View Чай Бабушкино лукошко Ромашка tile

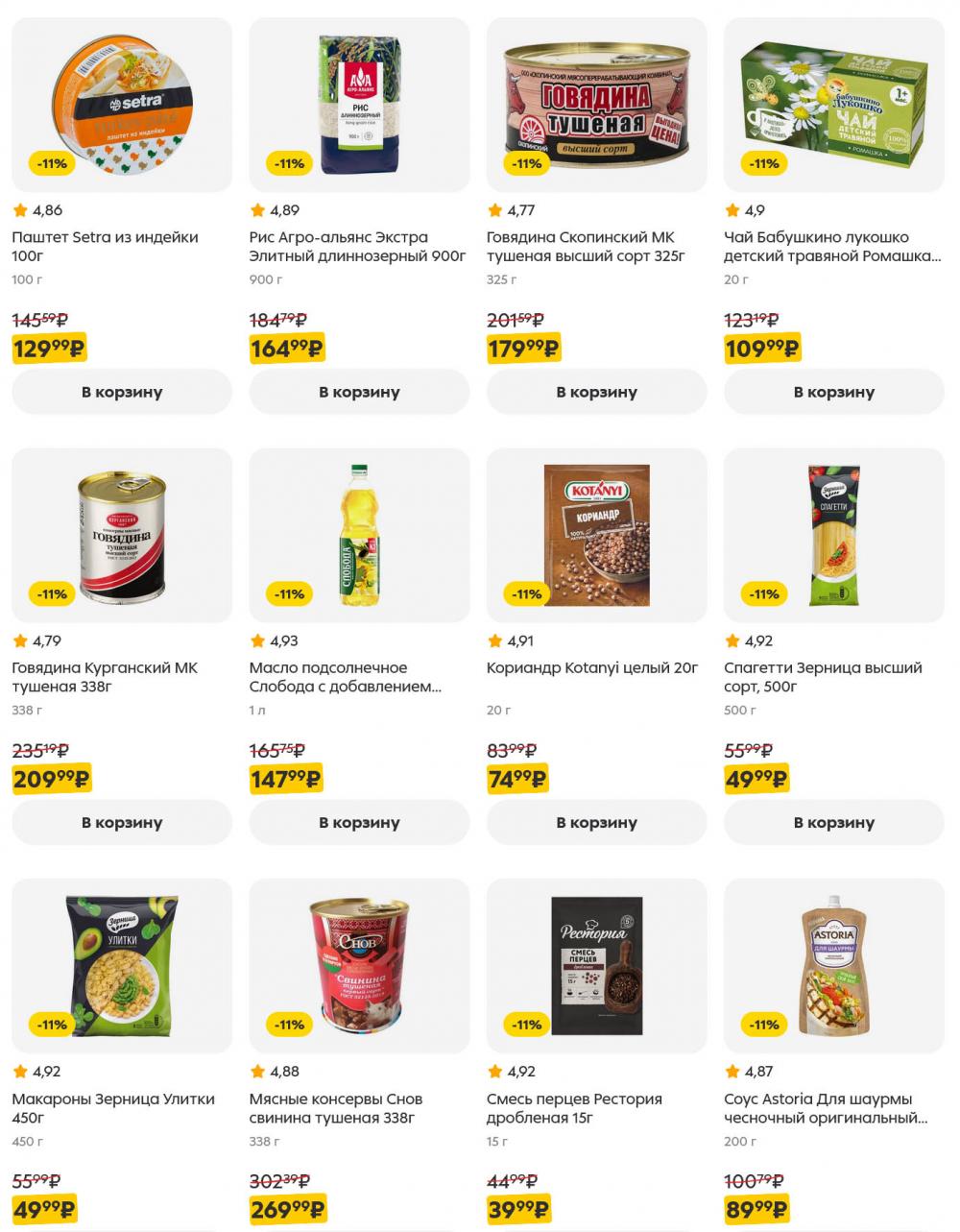click(x=833, y=104)
